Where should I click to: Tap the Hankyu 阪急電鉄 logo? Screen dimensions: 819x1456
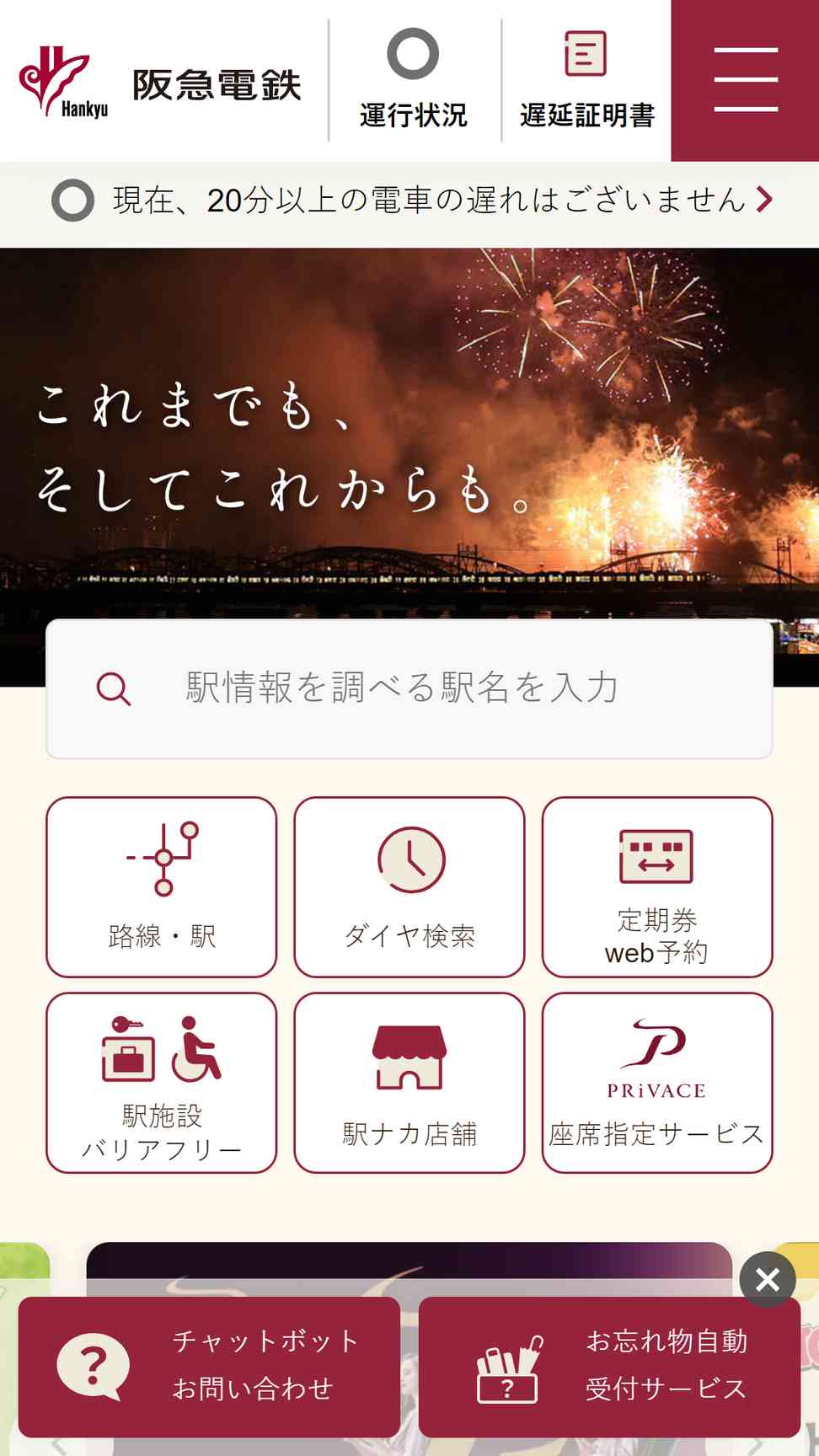coord(160,83)
